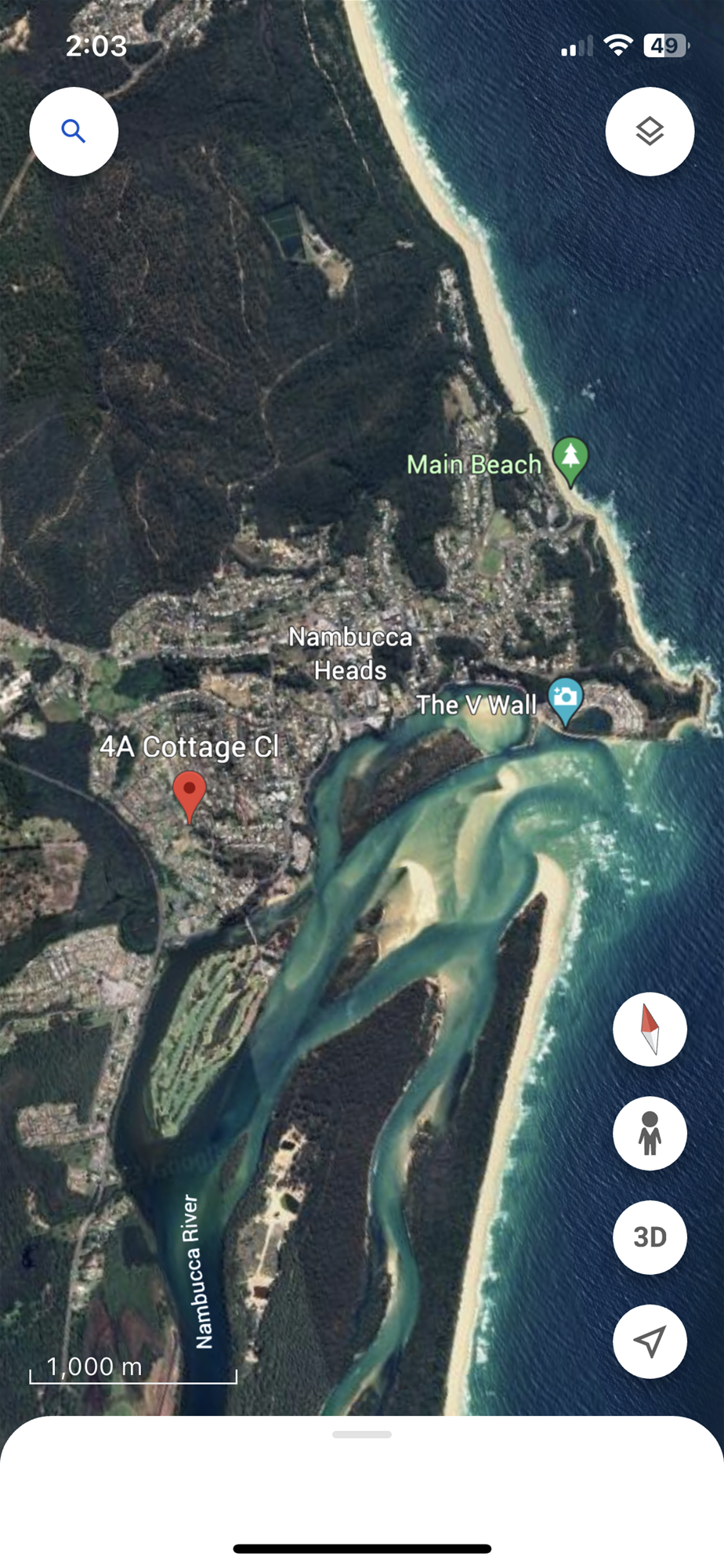
Task: Open The V Wall photo marker
Action: tap(565, 699)
